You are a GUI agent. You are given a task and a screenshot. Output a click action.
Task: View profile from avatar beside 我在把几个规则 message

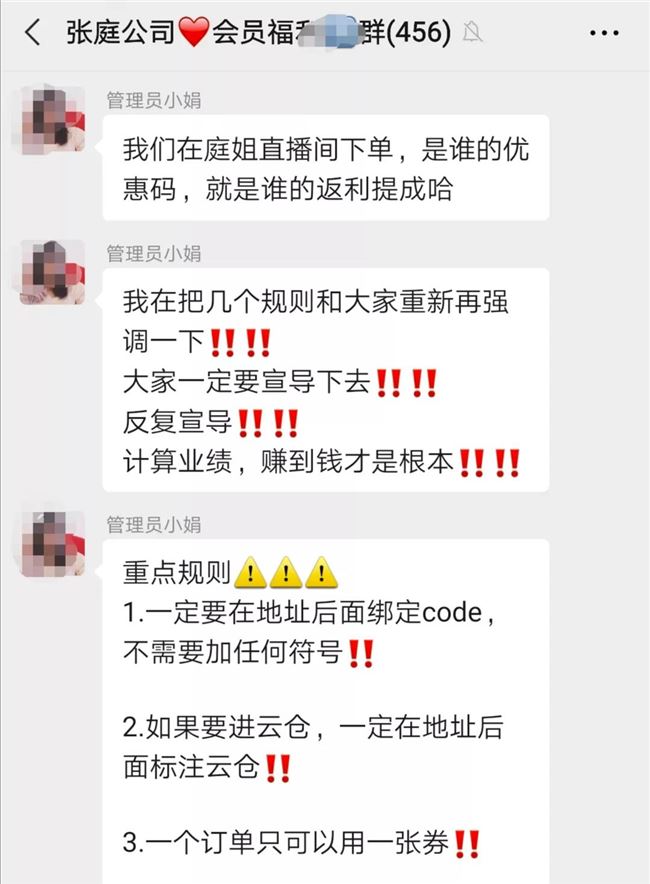coord(52,271)
